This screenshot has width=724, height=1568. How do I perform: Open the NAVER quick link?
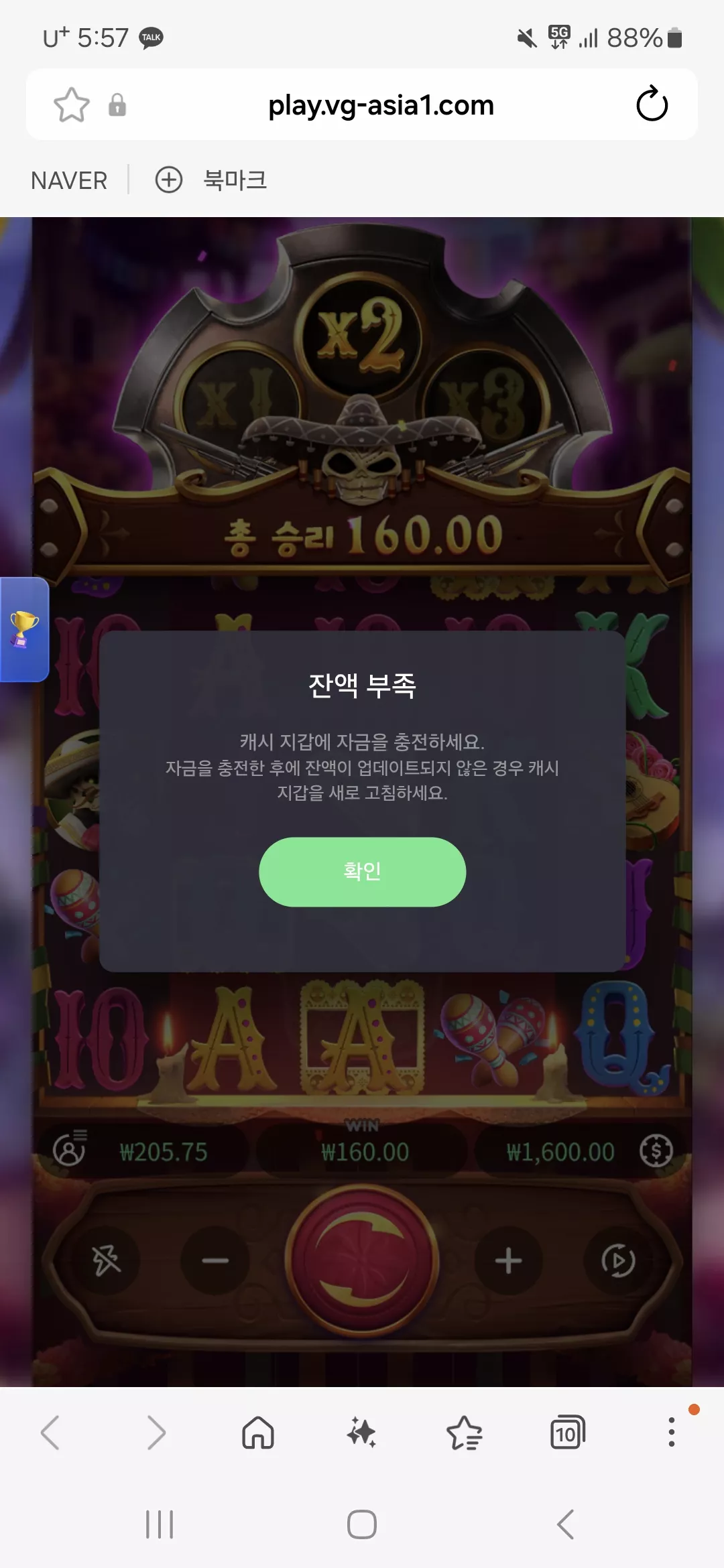69,180
